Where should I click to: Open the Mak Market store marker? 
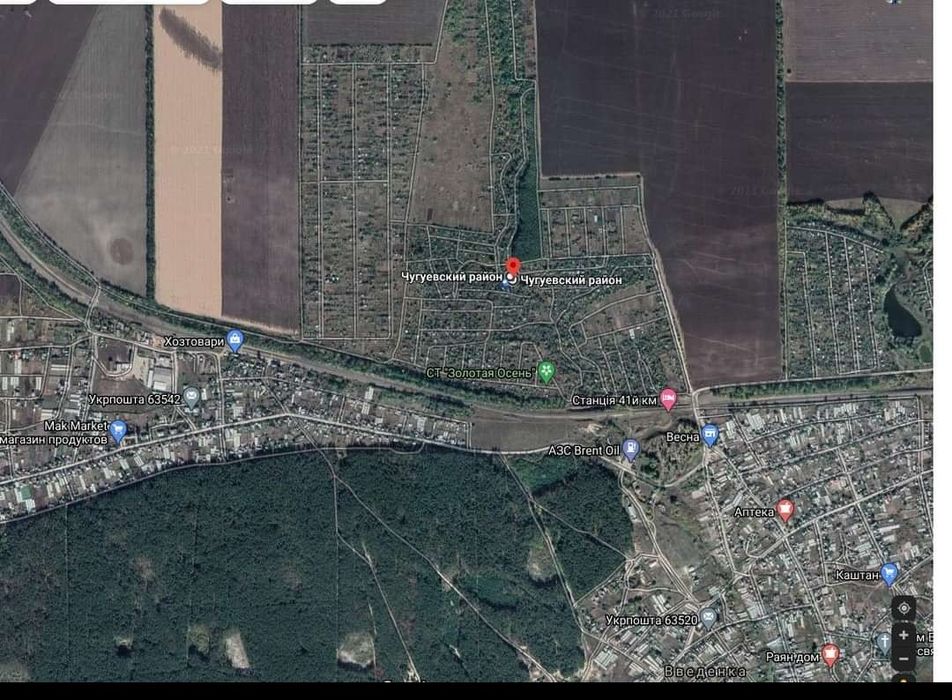[118, 431]
